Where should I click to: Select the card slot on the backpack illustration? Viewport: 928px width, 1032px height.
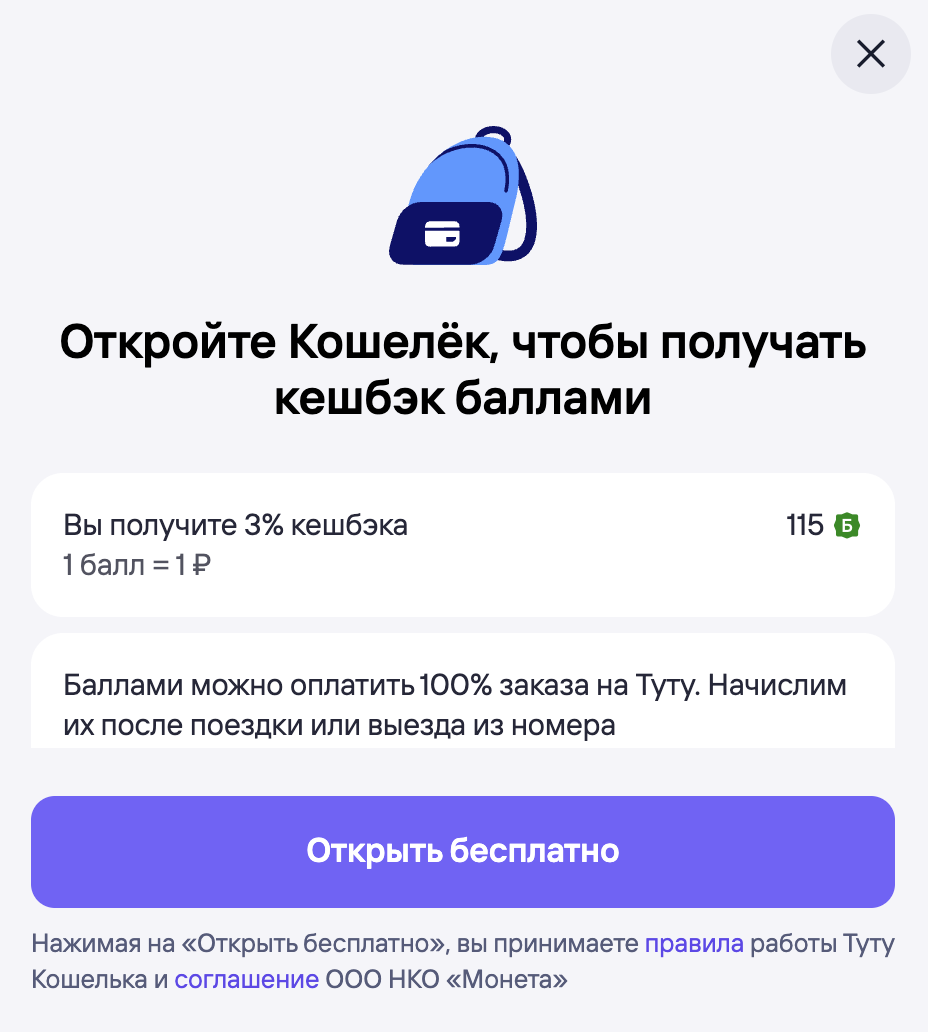440,232
